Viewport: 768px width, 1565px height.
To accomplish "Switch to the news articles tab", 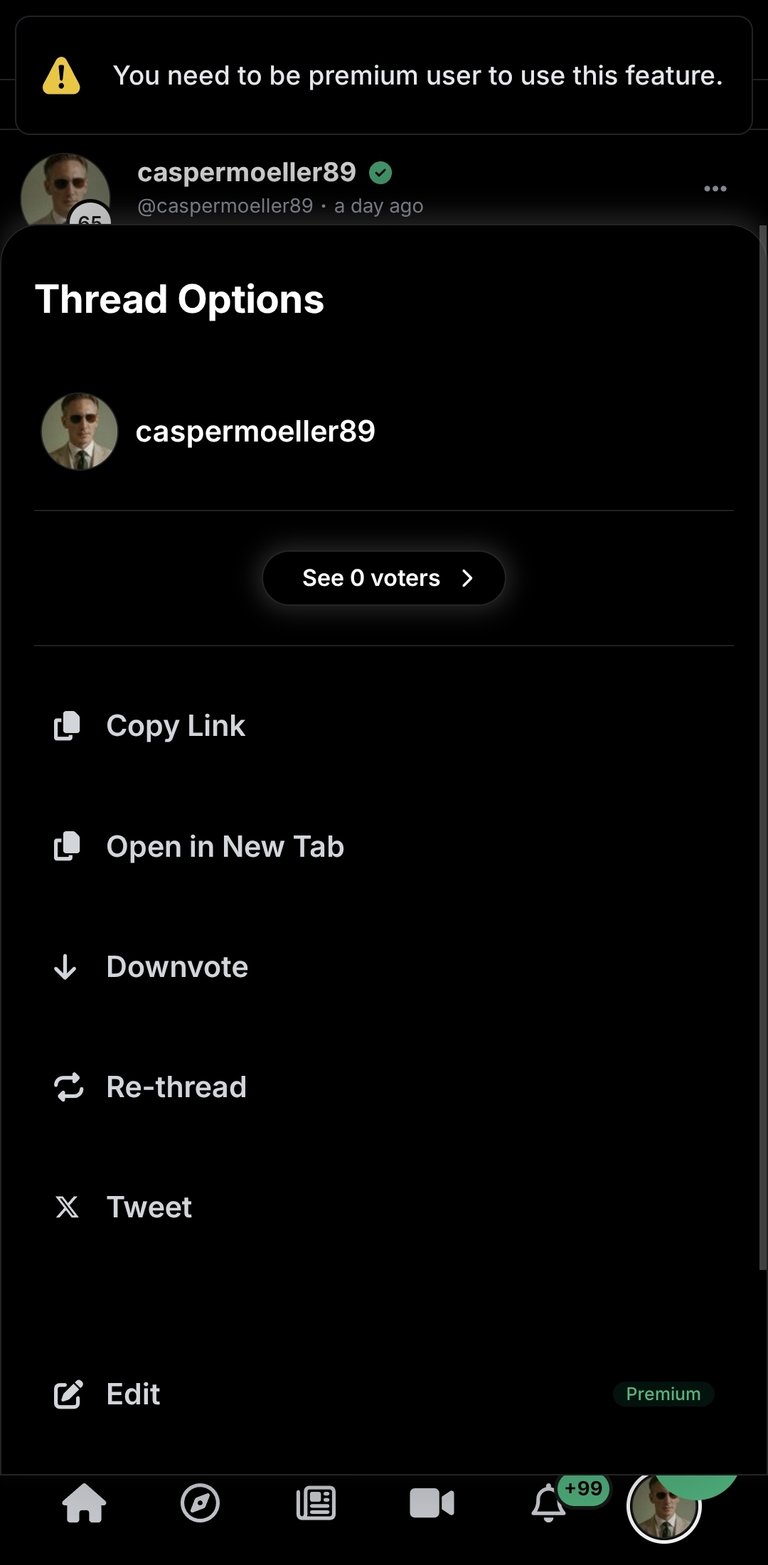I will 316,1503.
